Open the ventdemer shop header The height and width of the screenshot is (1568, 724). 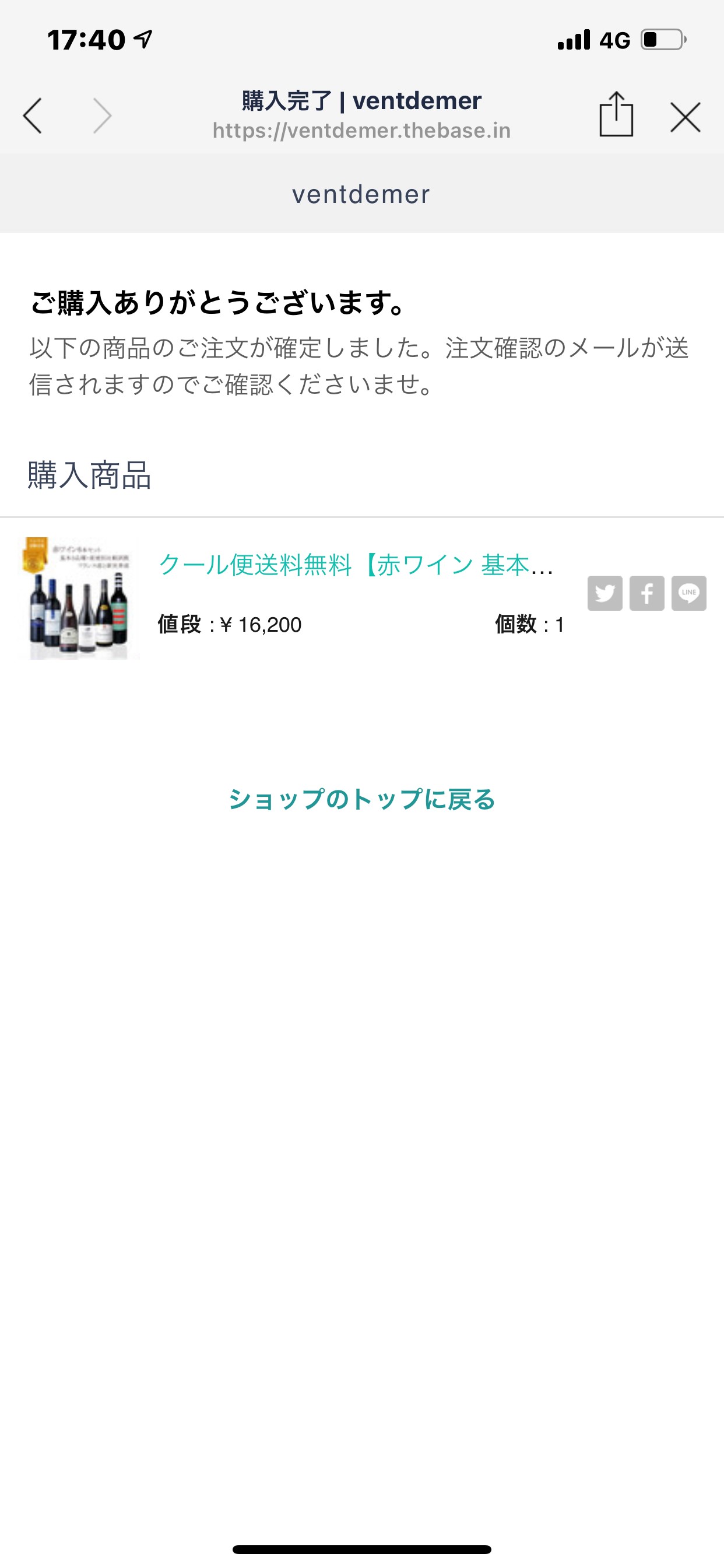click(361, 194)
